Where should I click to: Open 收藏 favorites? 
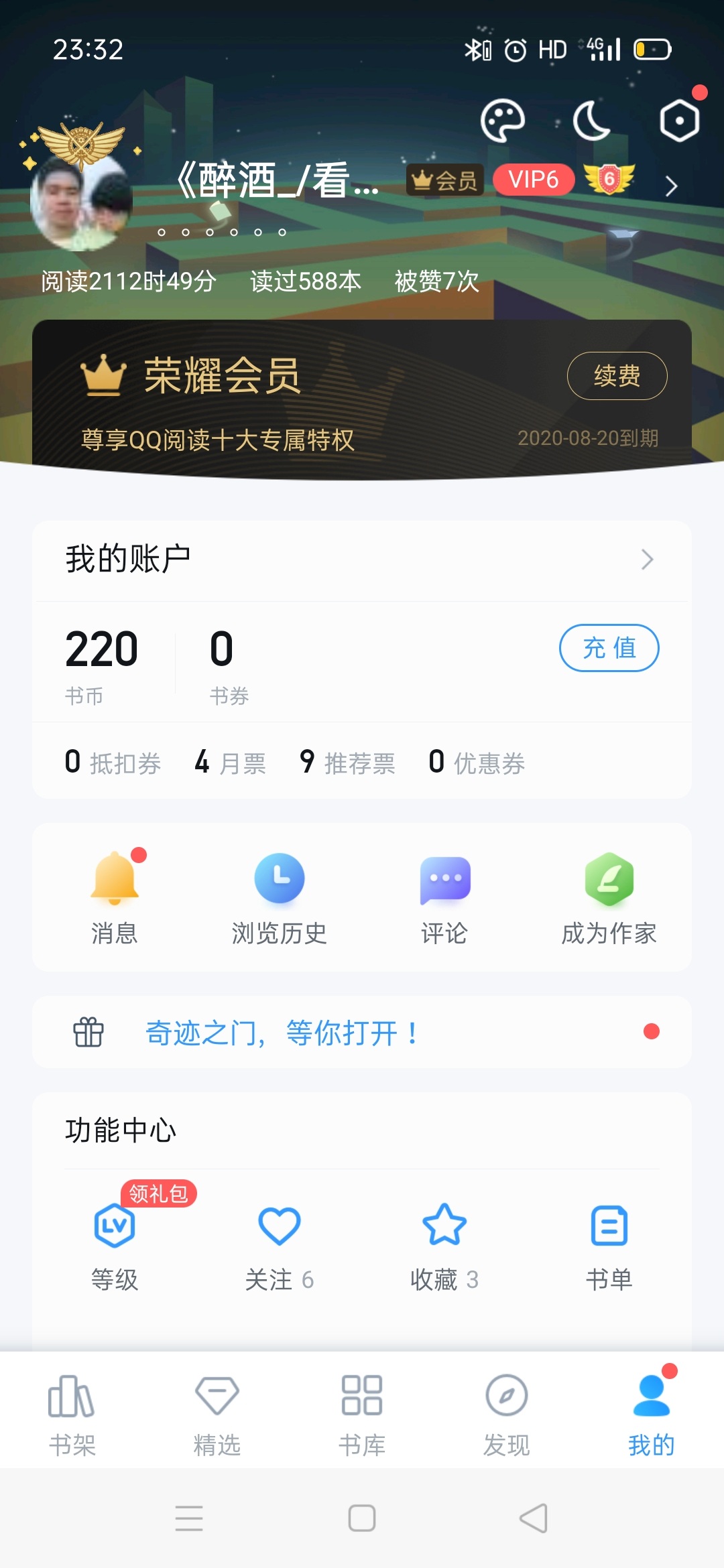tap(444, 1246)
